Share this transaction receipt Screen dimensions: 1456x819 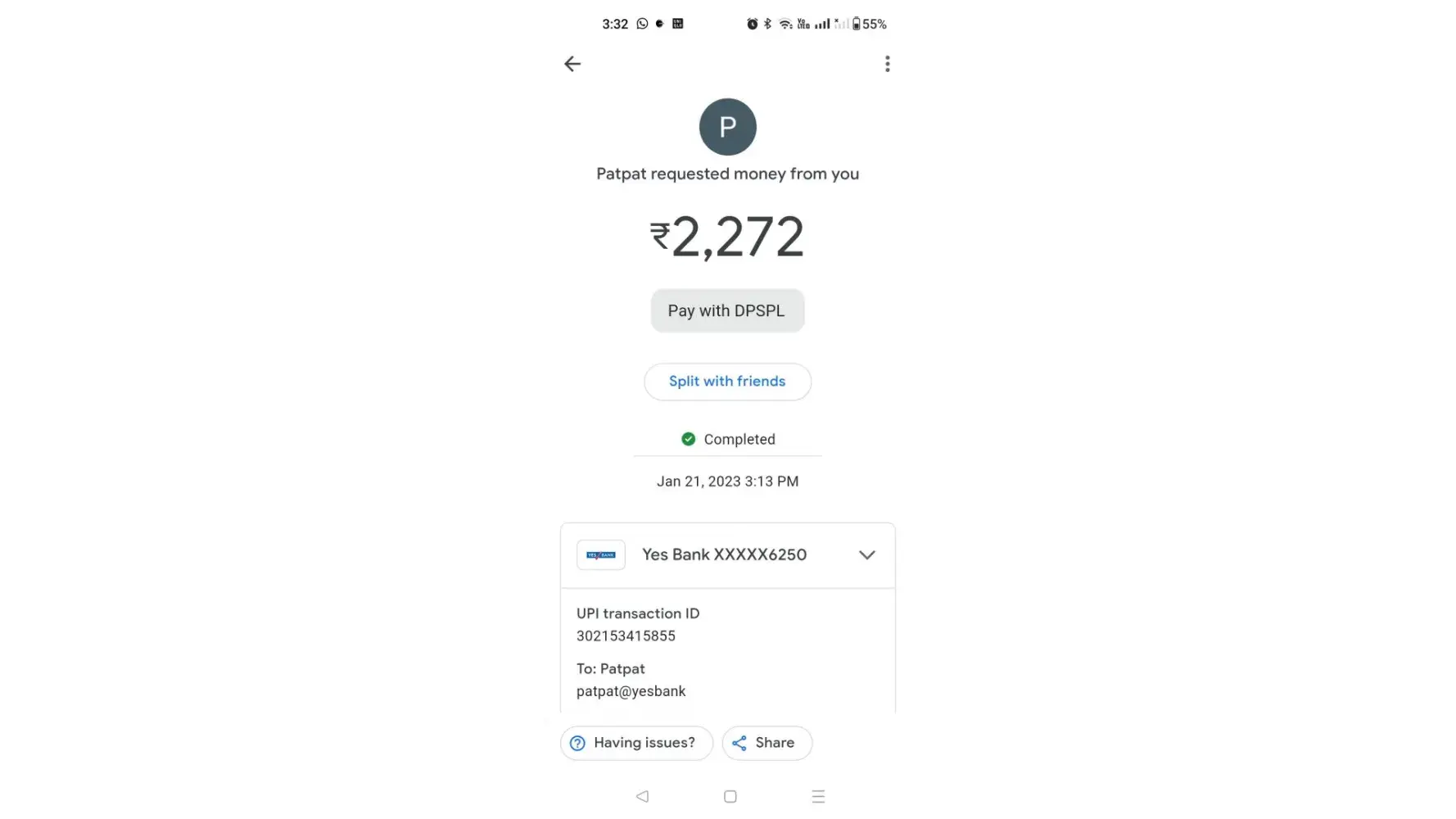pyautogui.click(x=766, y=743)
